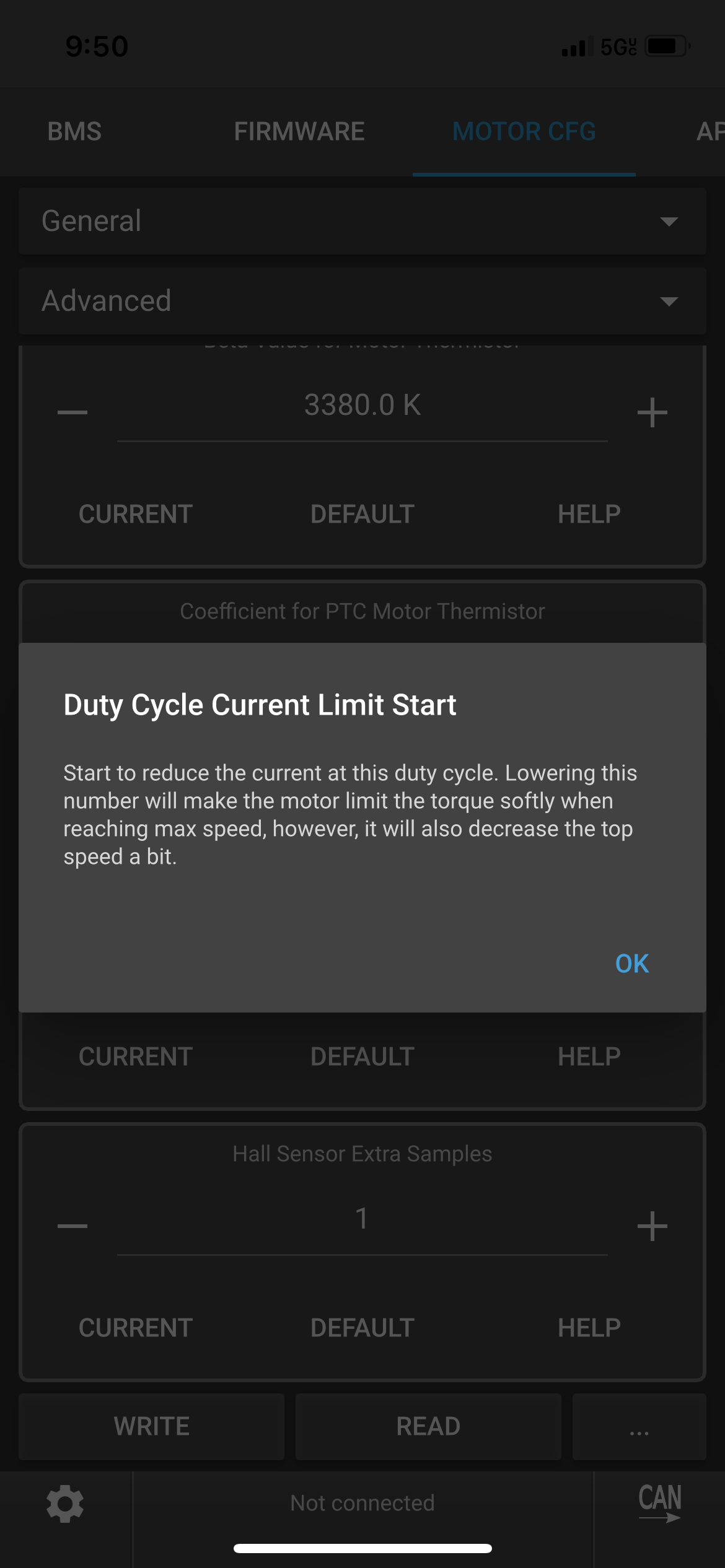This screenshot has width=725, height=1568.
Task: Decrease the 3380.0 K thermistor value
Action: click(72, 412)
